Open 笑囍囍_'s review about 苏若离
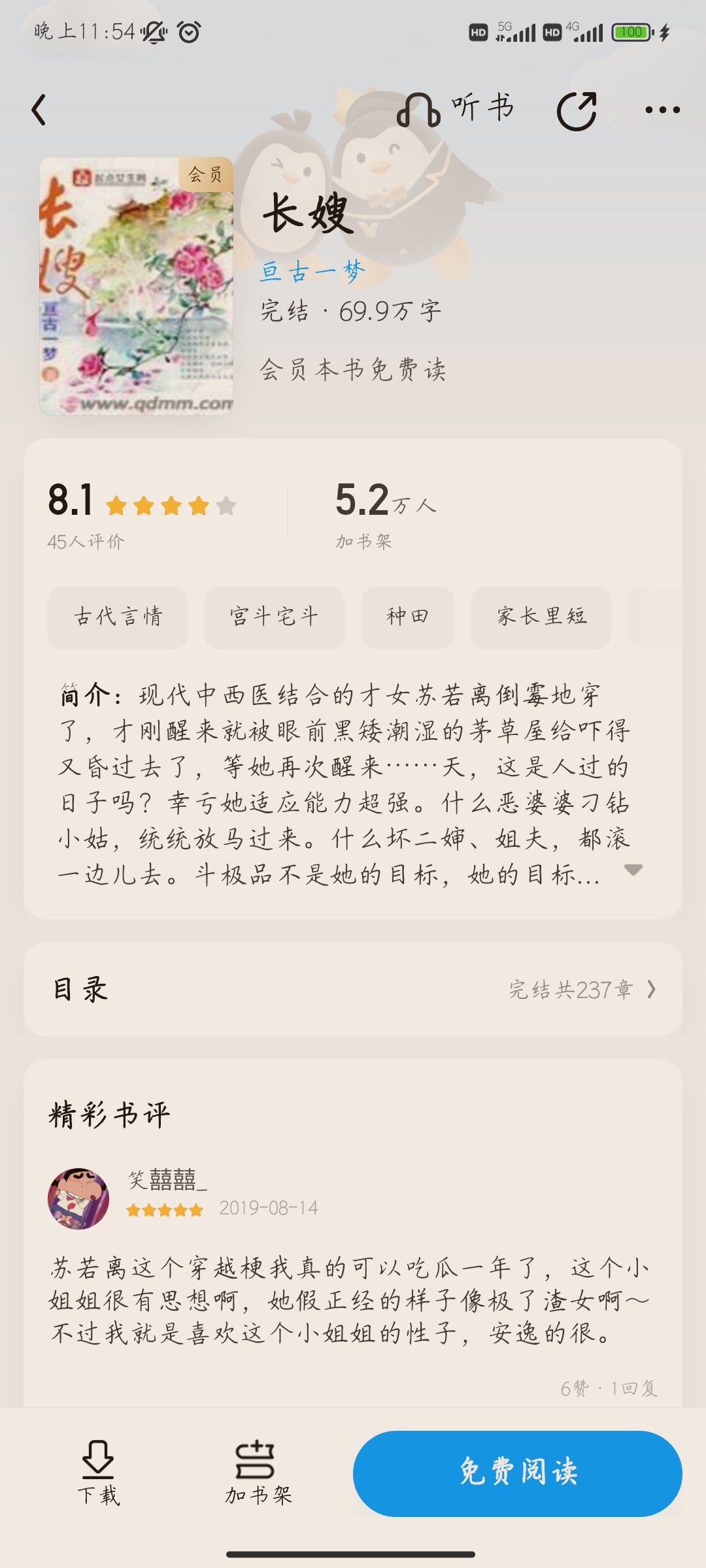This screenshot has height=1568, width=706. pyautogui.click(x=351, y=1301)
